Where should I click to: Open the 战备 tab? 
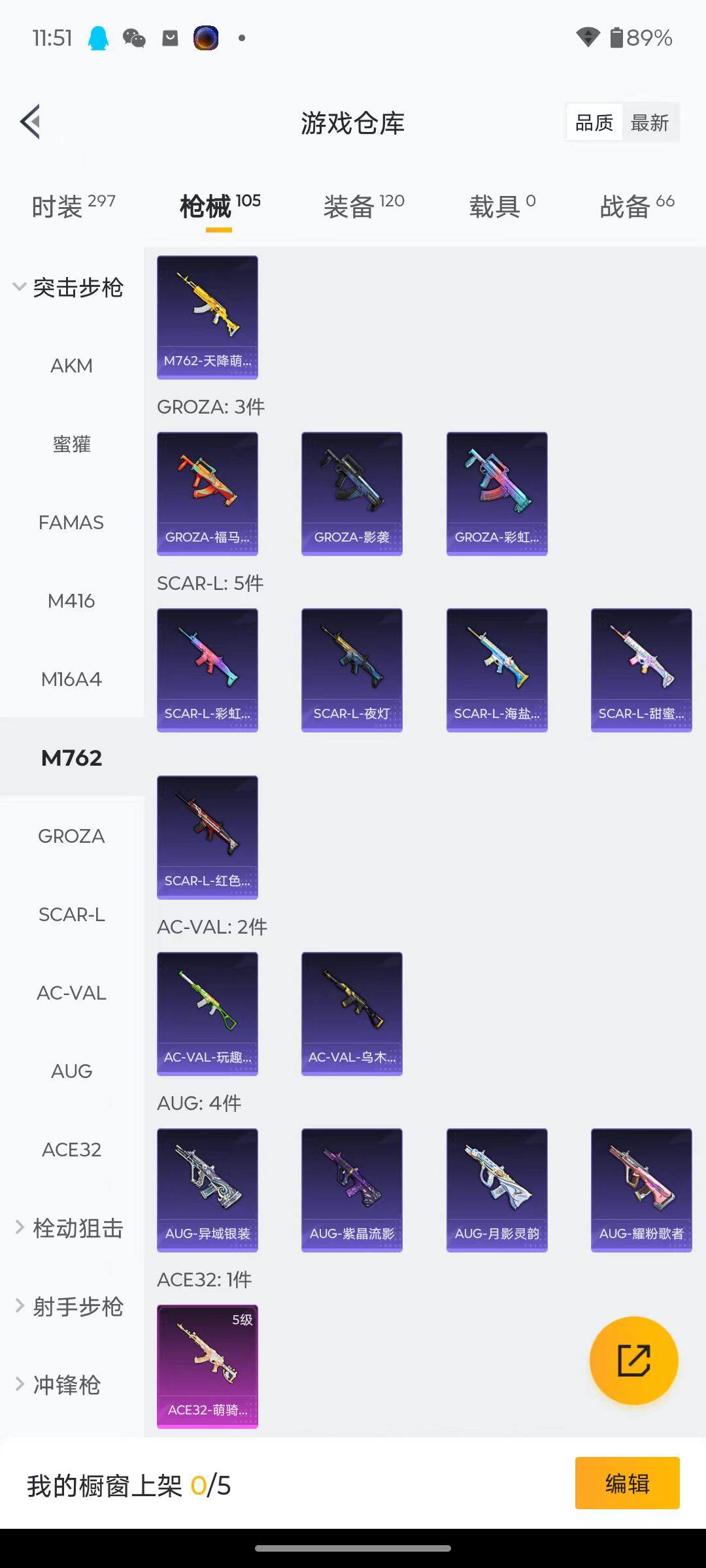pyautogui.click(x=637, y=206)
